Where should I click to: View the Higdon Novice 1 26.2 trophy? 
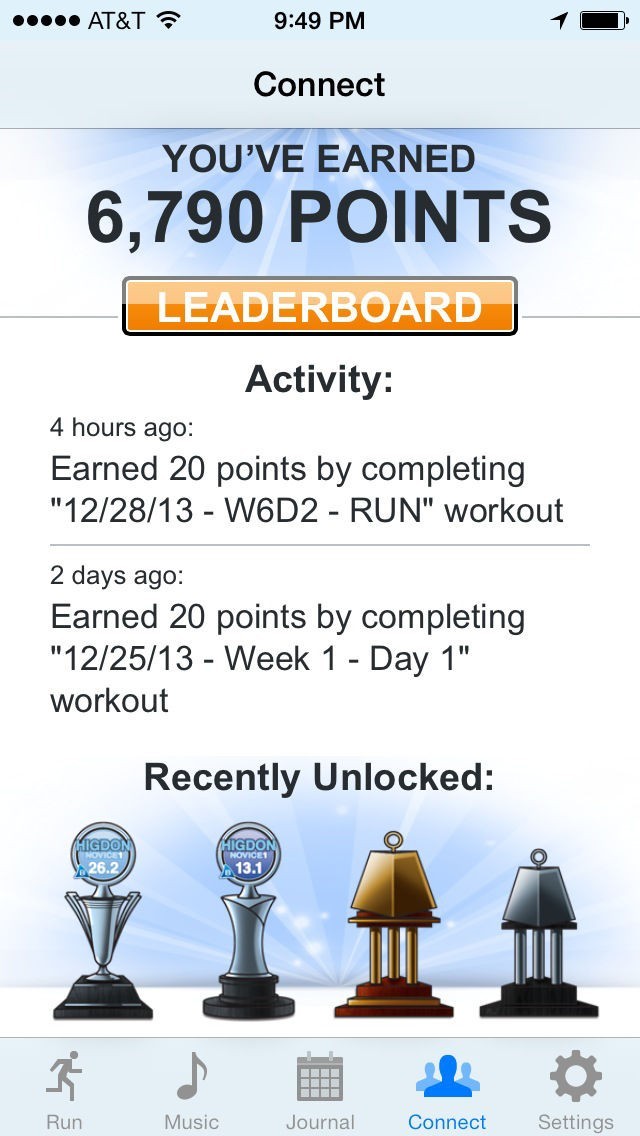102,925
